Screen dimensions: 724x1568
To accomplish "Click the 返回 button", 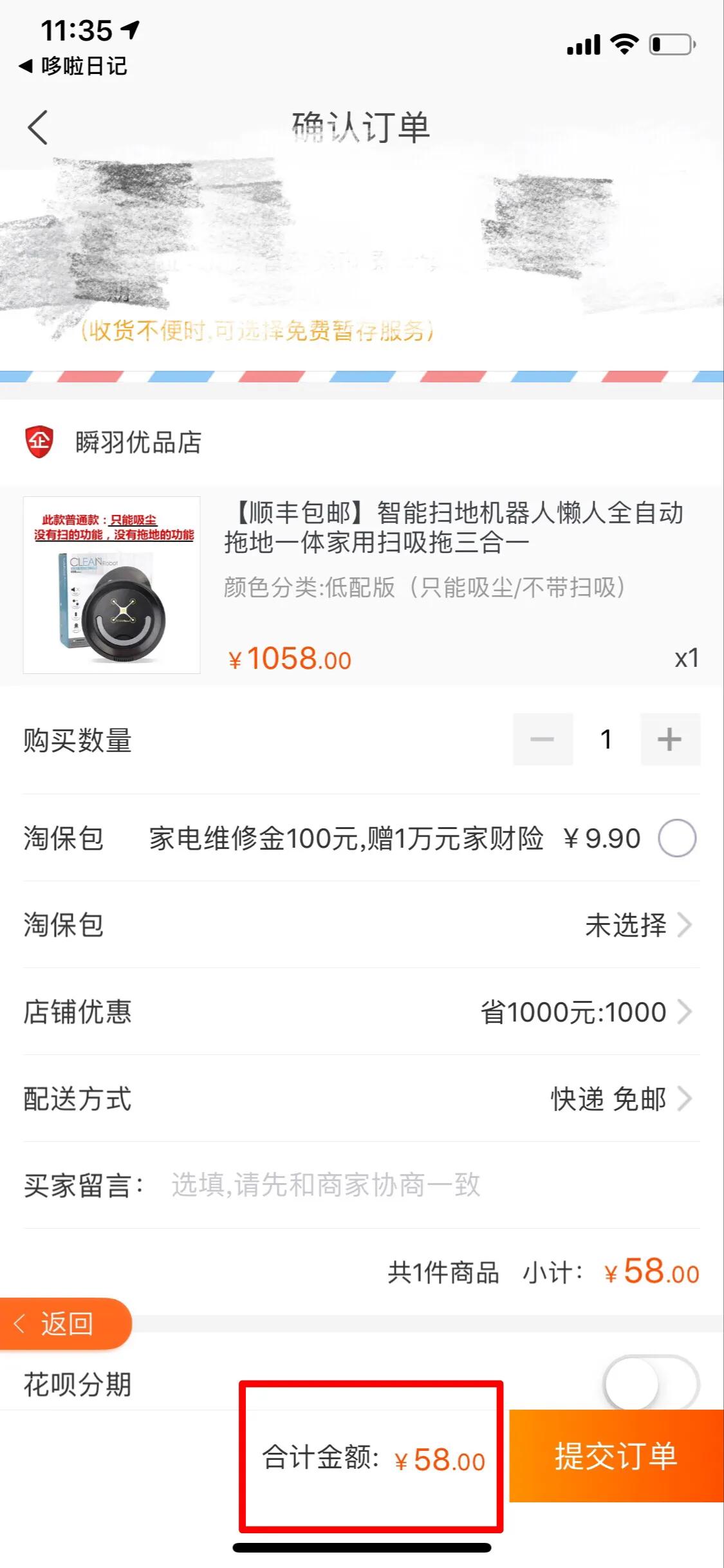I will (x=64, y=1323).
